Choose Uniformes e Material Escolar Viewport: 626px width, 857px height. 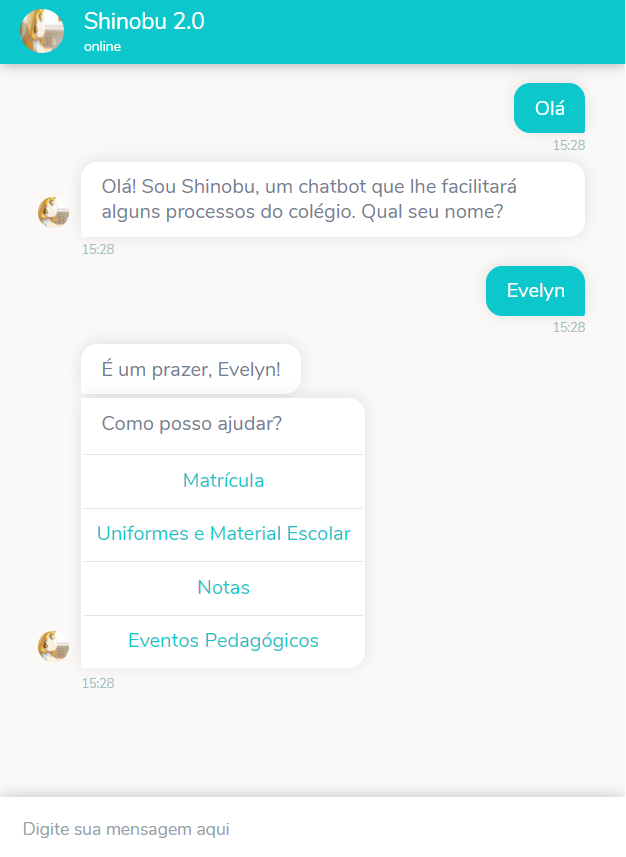[x=223, y=534]
